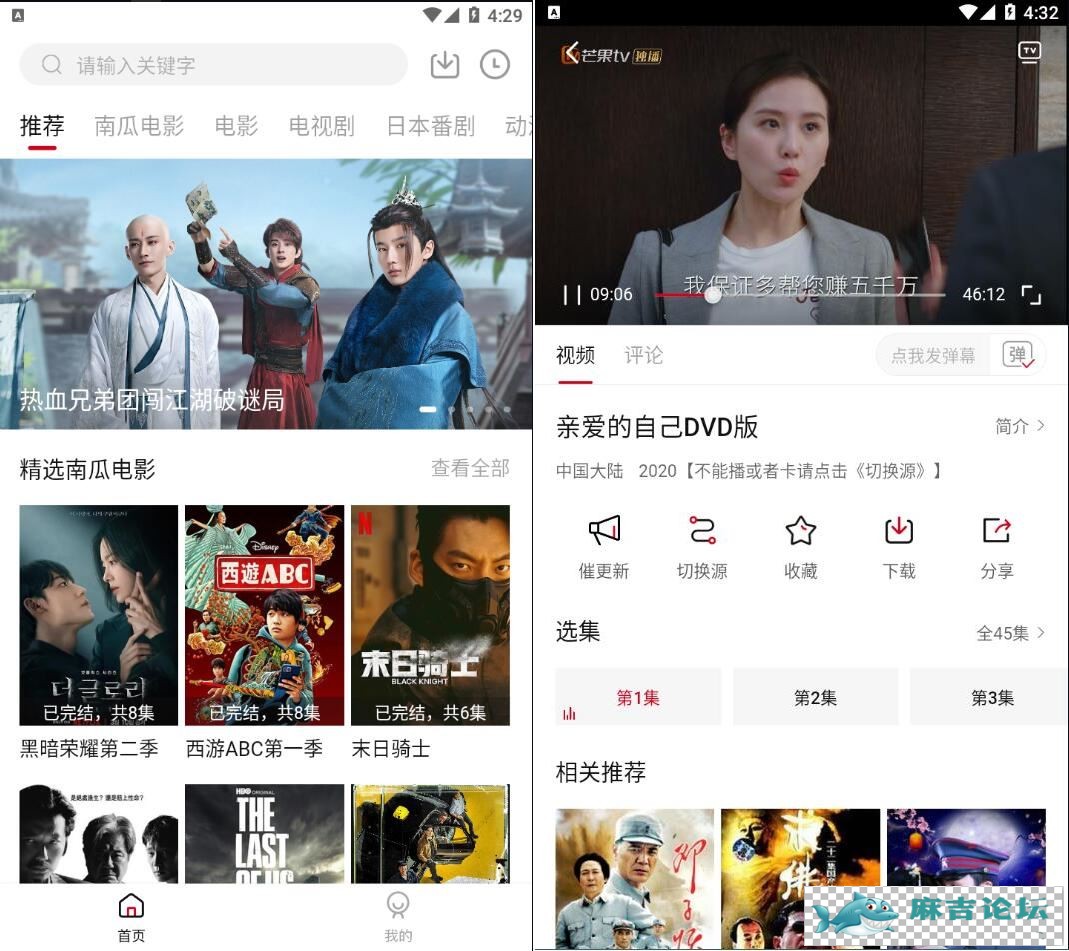Screen dimensions: 1069x951
Task: Pause the playing video
Action: (x=572, y=294)
